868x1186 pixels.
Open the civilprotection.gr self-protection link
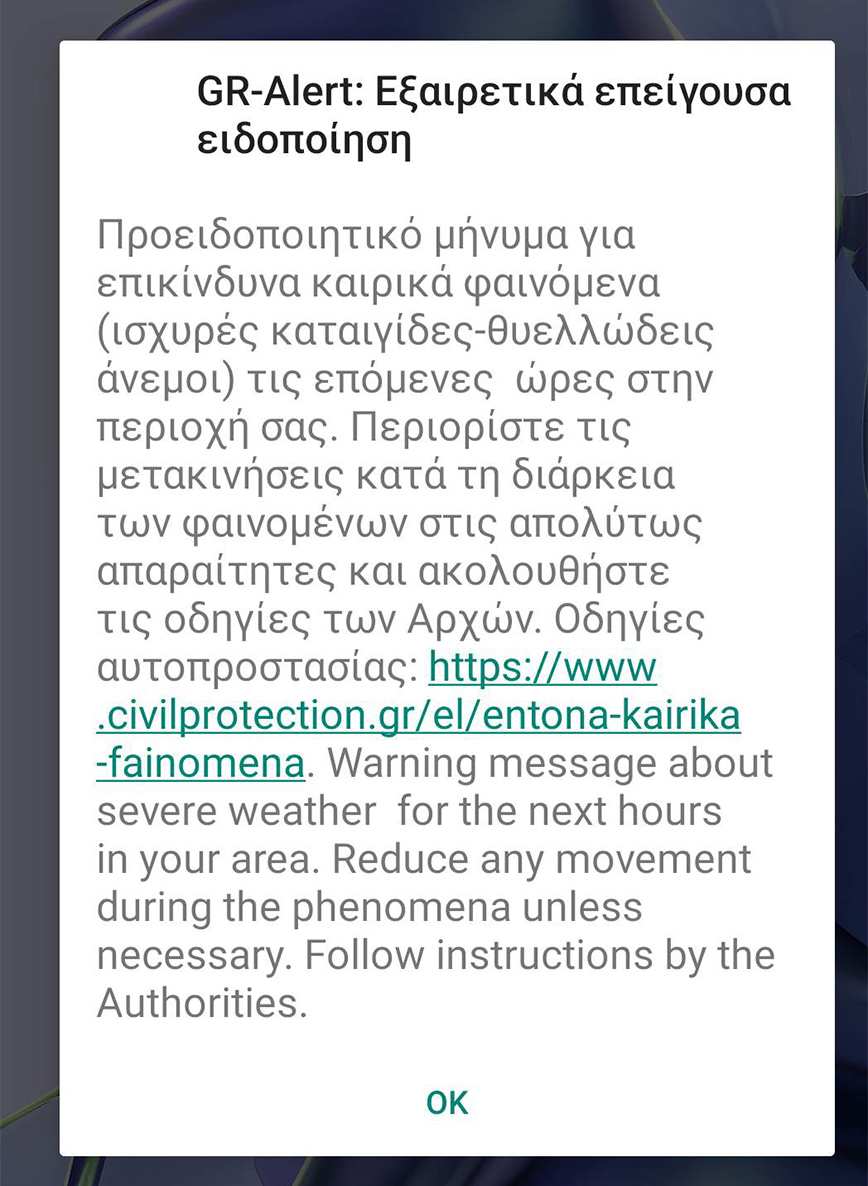(x=418, y=716)
